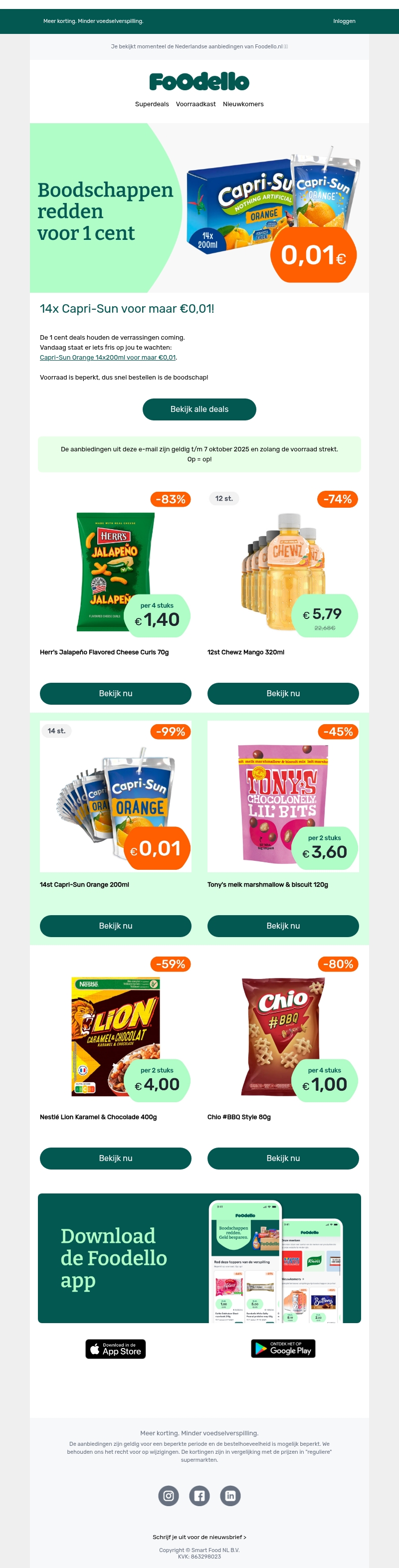399x1568 pixels.
Task: Tap Bekijk nu under 14st Capri-Sun Orange
Action: coord(116,926)
